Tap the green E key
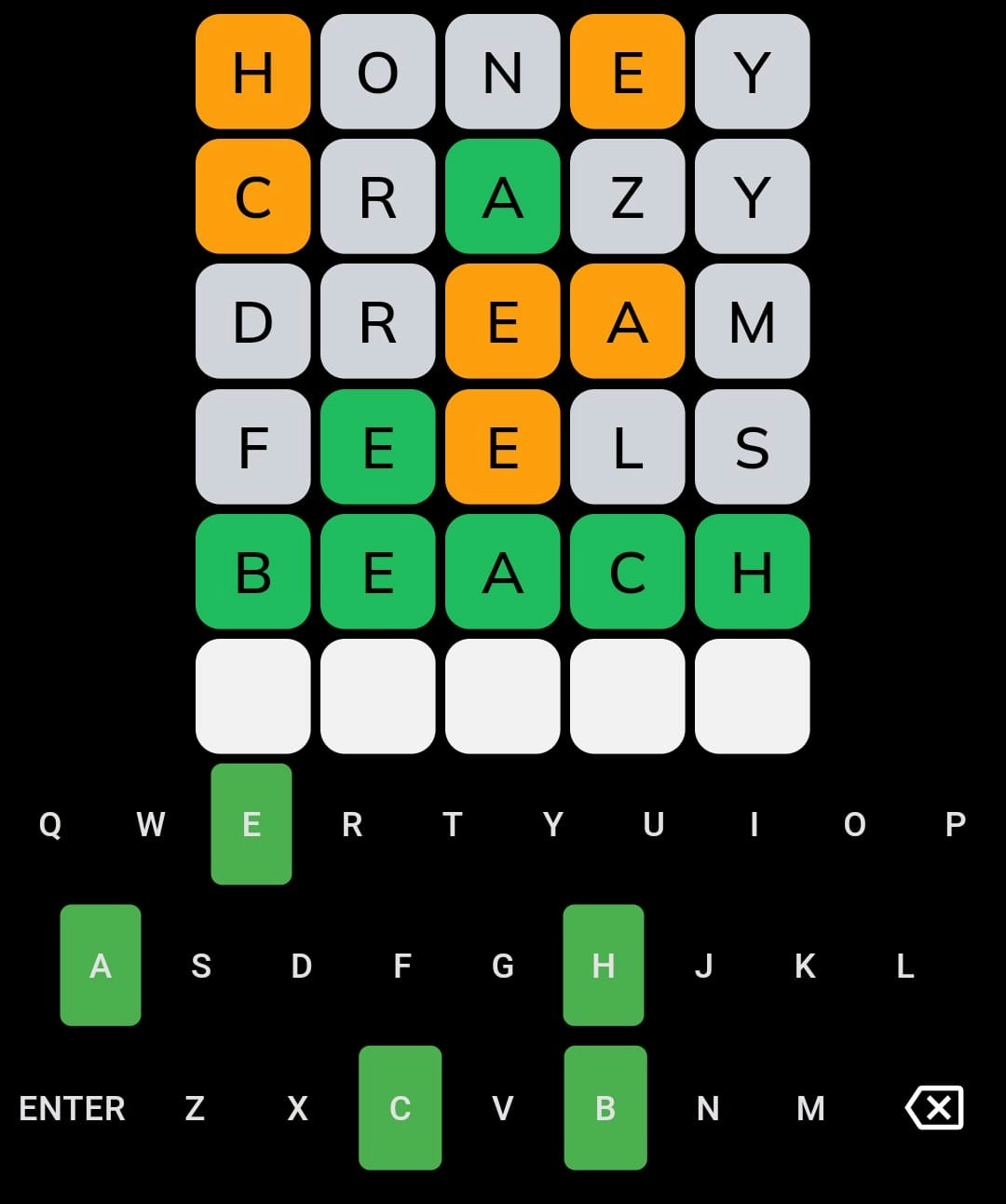1006x1204 pixels. [x=251, y=824]
